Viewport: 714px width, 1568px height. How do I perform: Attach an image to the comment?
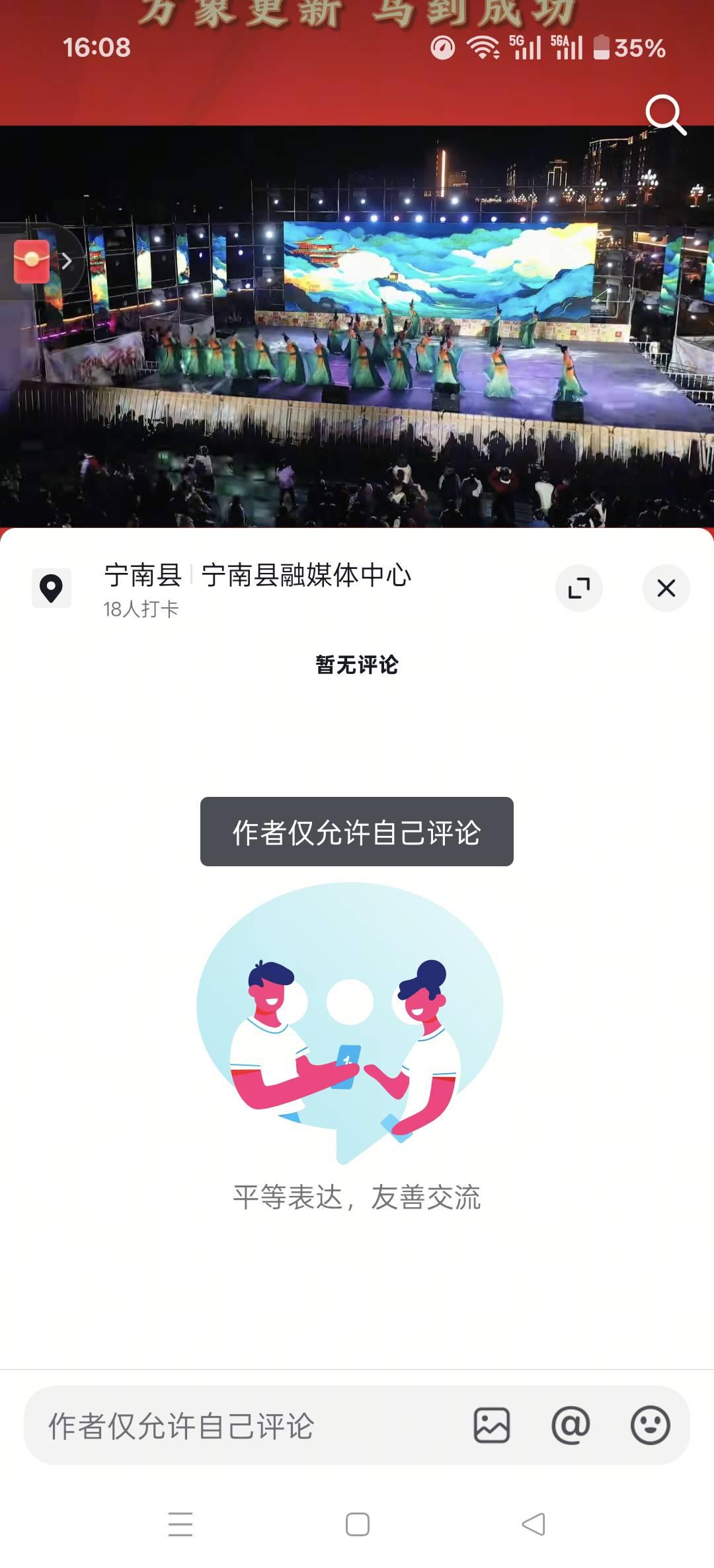click(x=492, y=1425)
